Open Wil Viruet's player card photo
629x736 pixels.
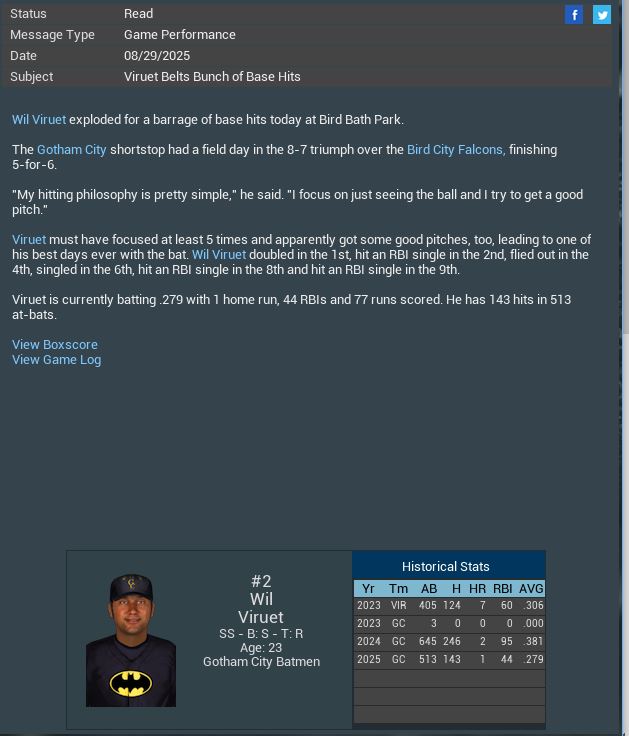point(131,640)
